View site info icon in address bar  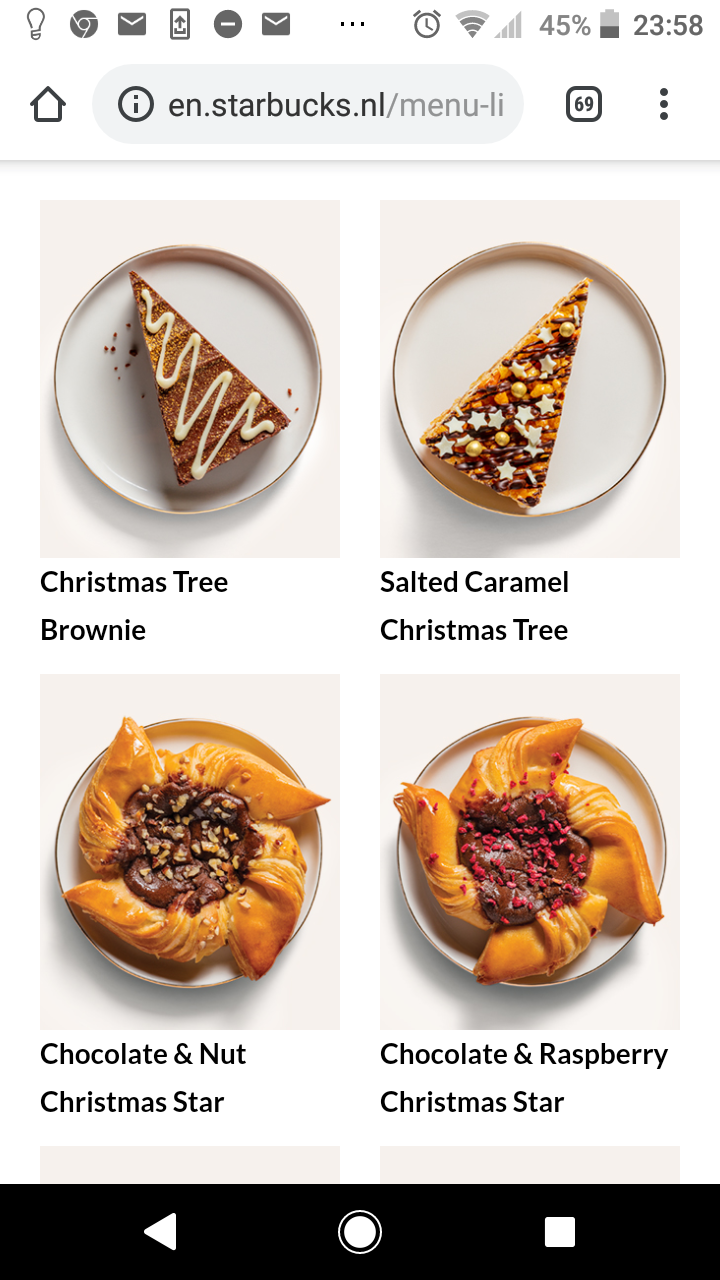136,104
